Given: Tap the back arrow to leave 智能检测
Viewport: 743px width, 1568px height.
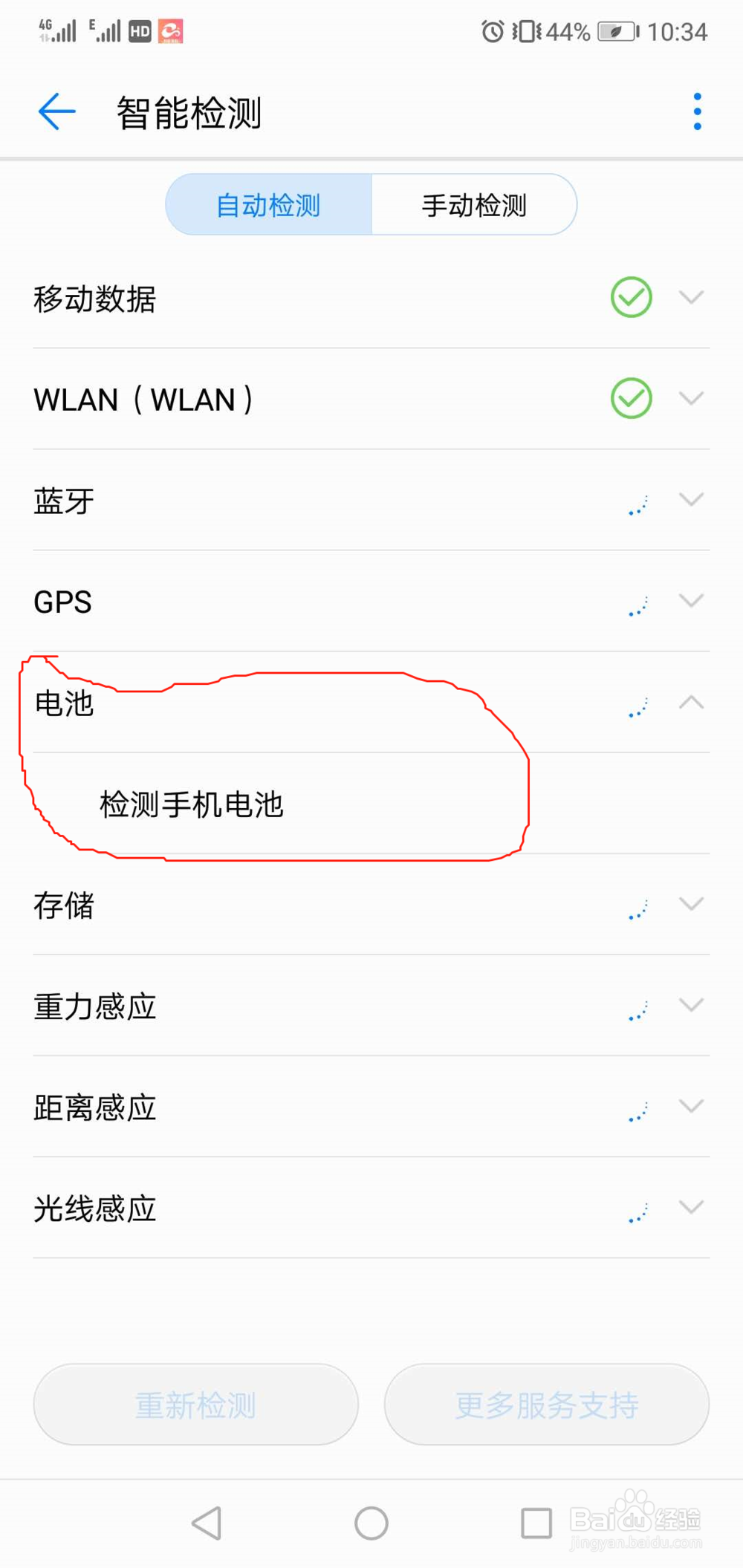Looking at the screenshot, I should tap(56, 110).
